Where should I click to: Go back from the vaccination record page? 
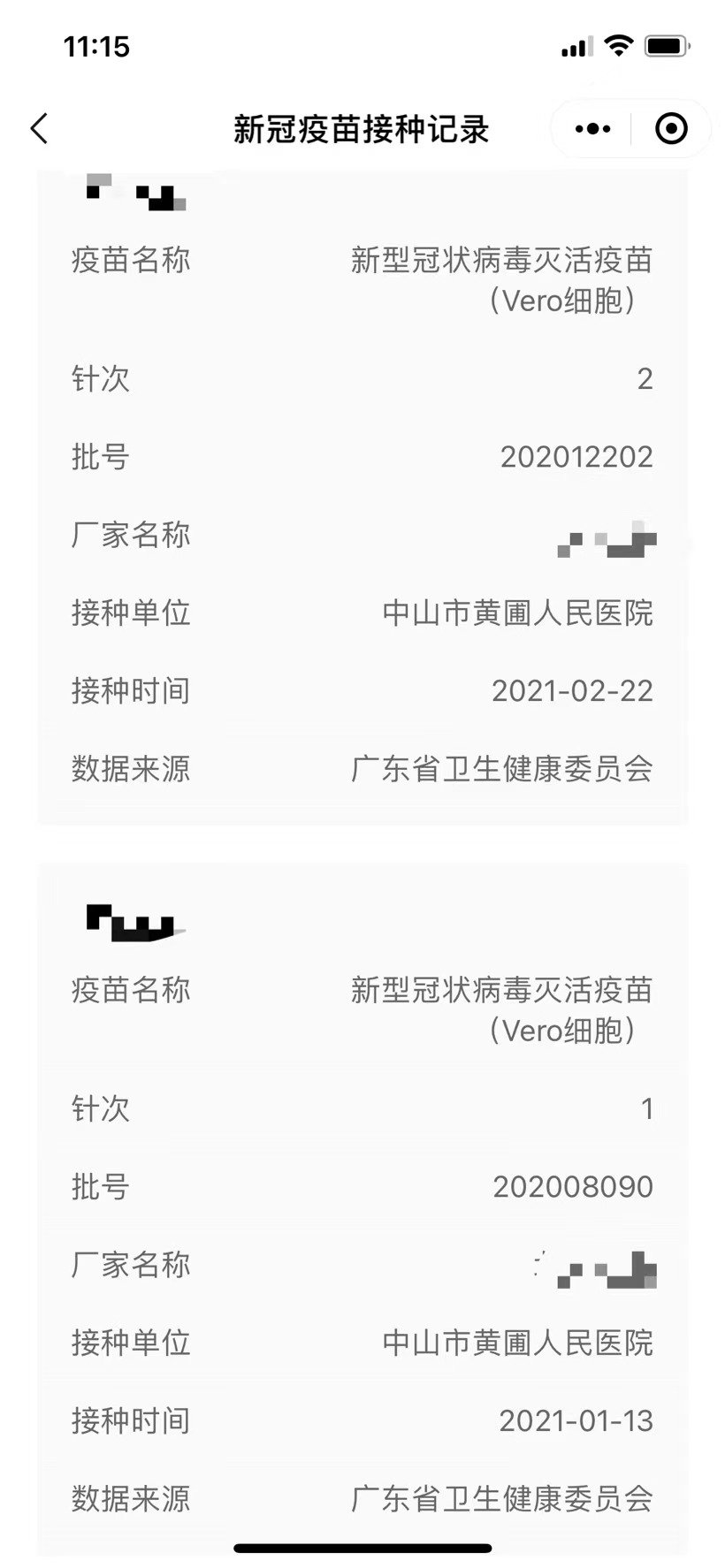39,129
